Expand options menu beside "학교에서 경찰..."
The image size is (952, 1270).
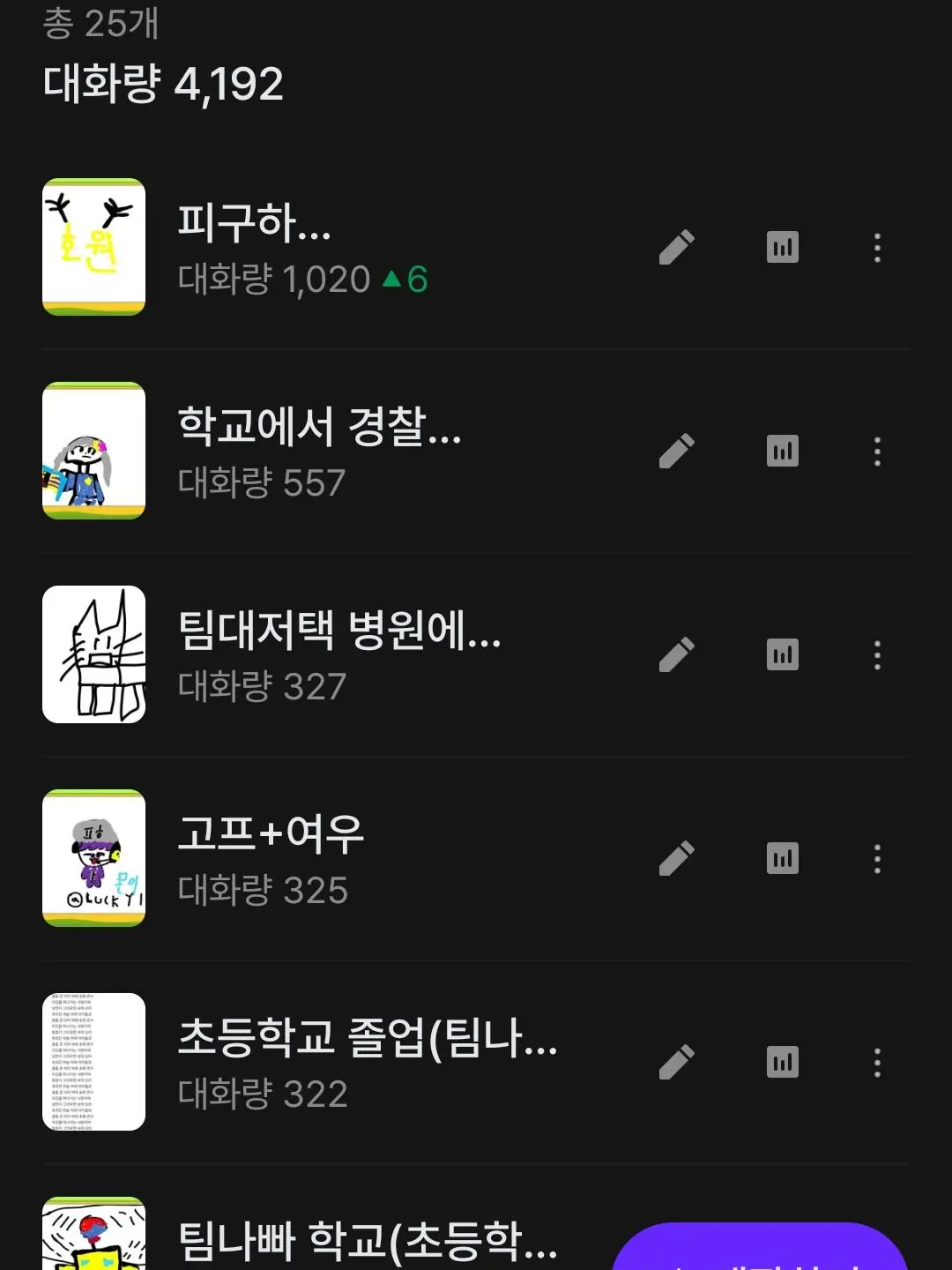pos(877,451)
